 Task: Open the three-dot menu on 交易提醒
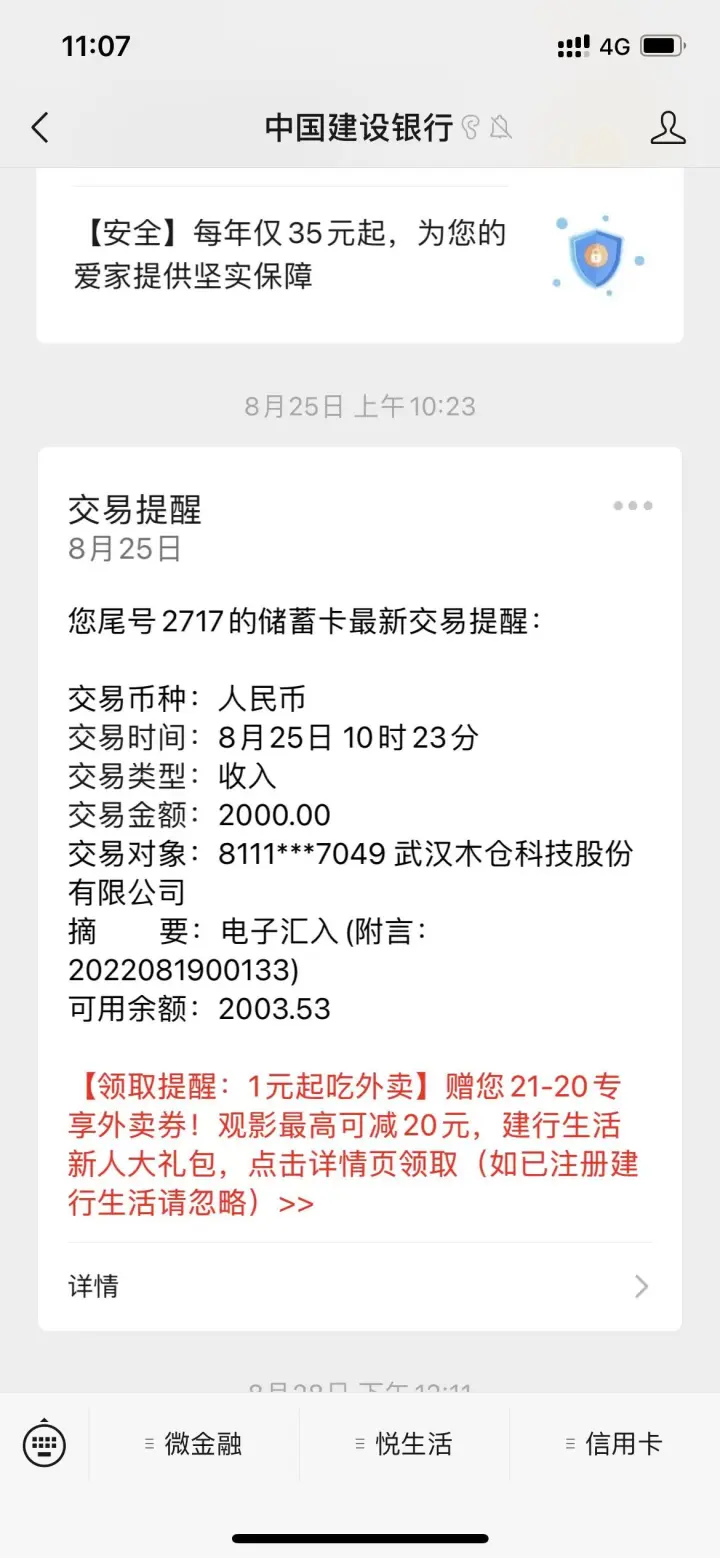(633, 506)
